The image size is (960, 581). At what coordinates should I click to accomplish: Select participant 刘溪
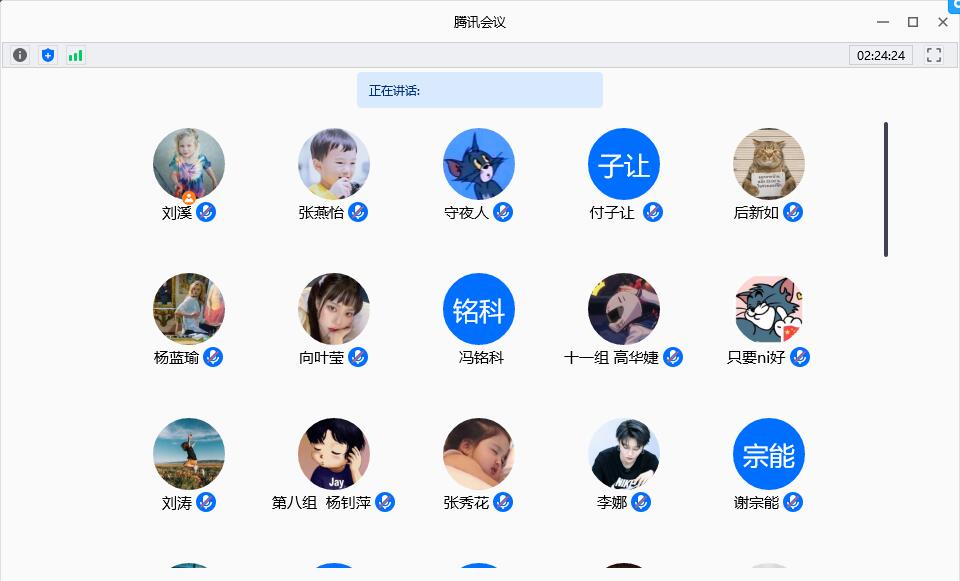pyautogui.click(x=189, y=164)
